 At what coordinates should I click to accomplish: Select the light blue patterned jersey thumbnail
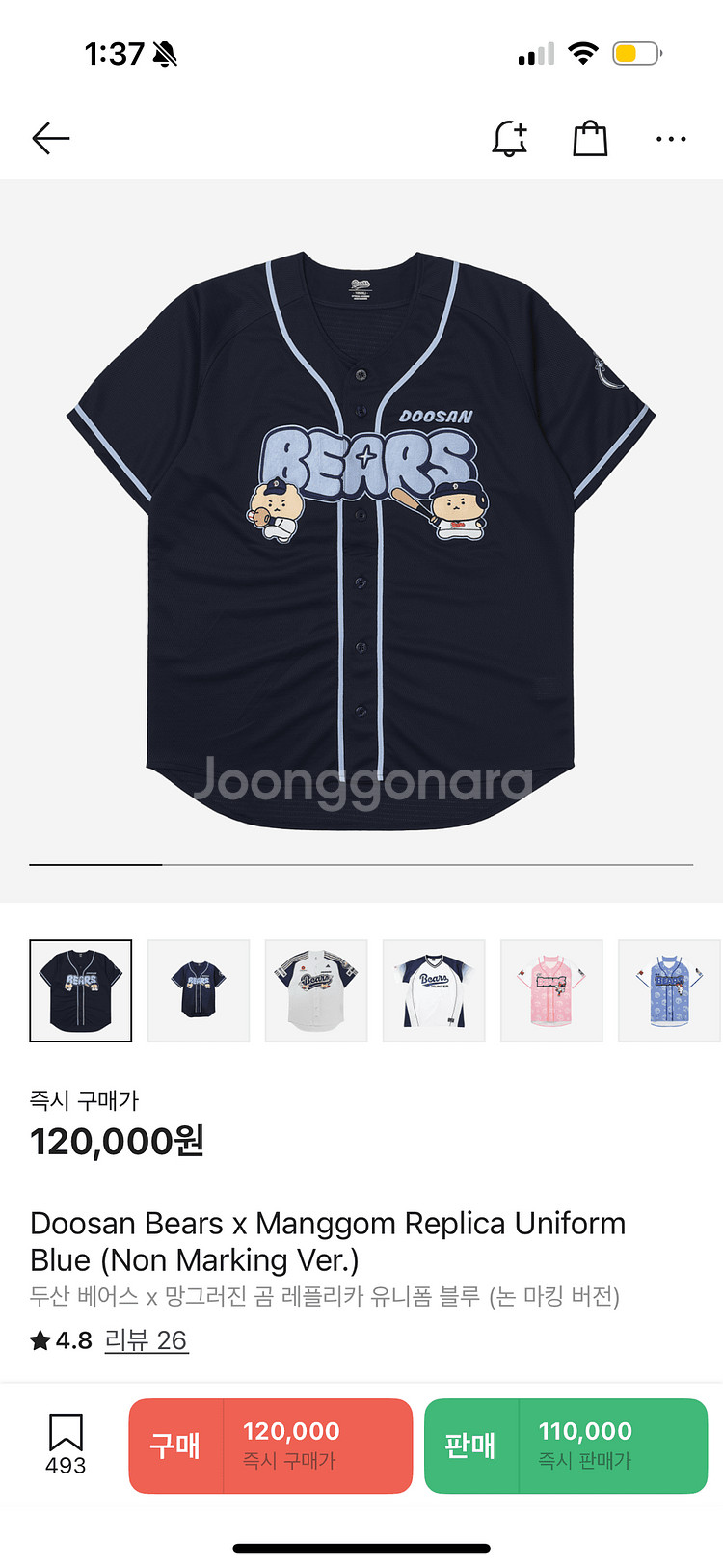[669, 990]
